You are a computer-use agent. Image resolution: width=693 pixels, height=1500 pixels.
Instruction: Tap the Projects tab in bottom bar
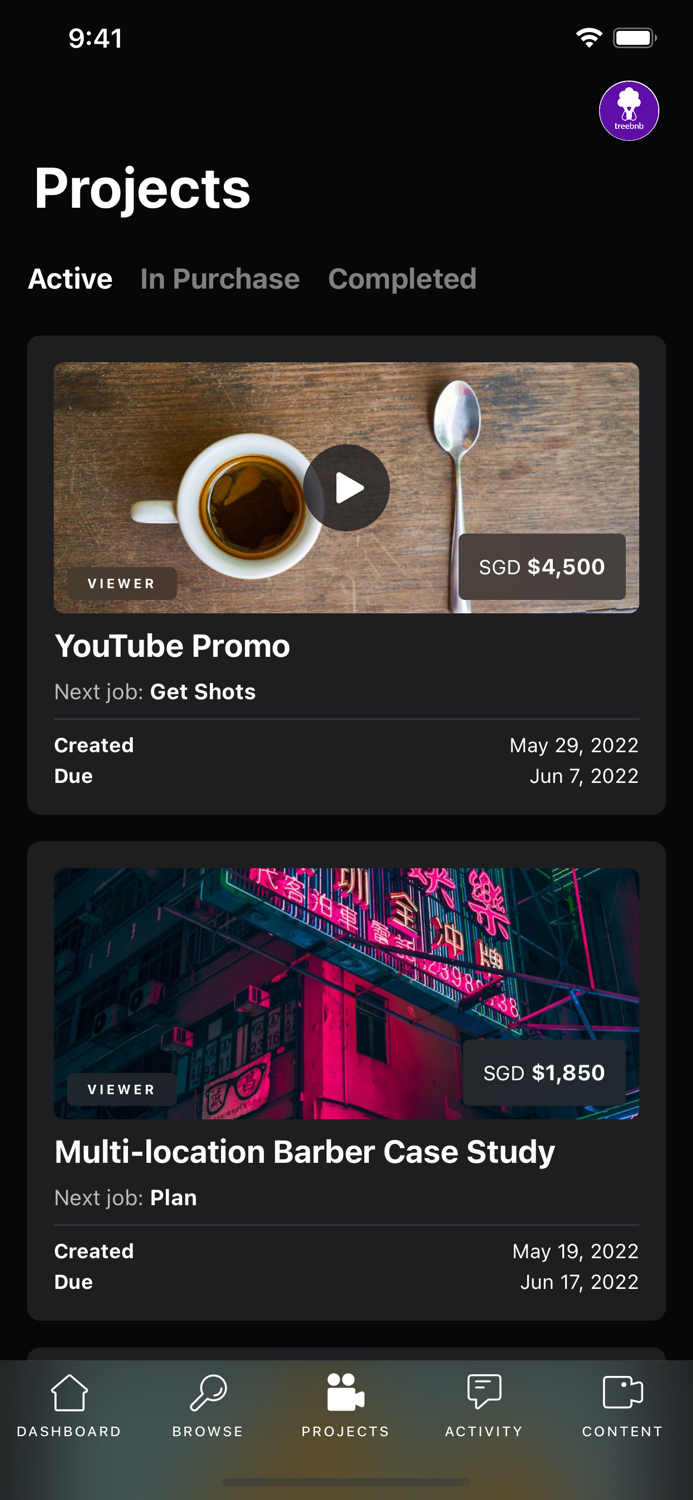[346, 1406]
